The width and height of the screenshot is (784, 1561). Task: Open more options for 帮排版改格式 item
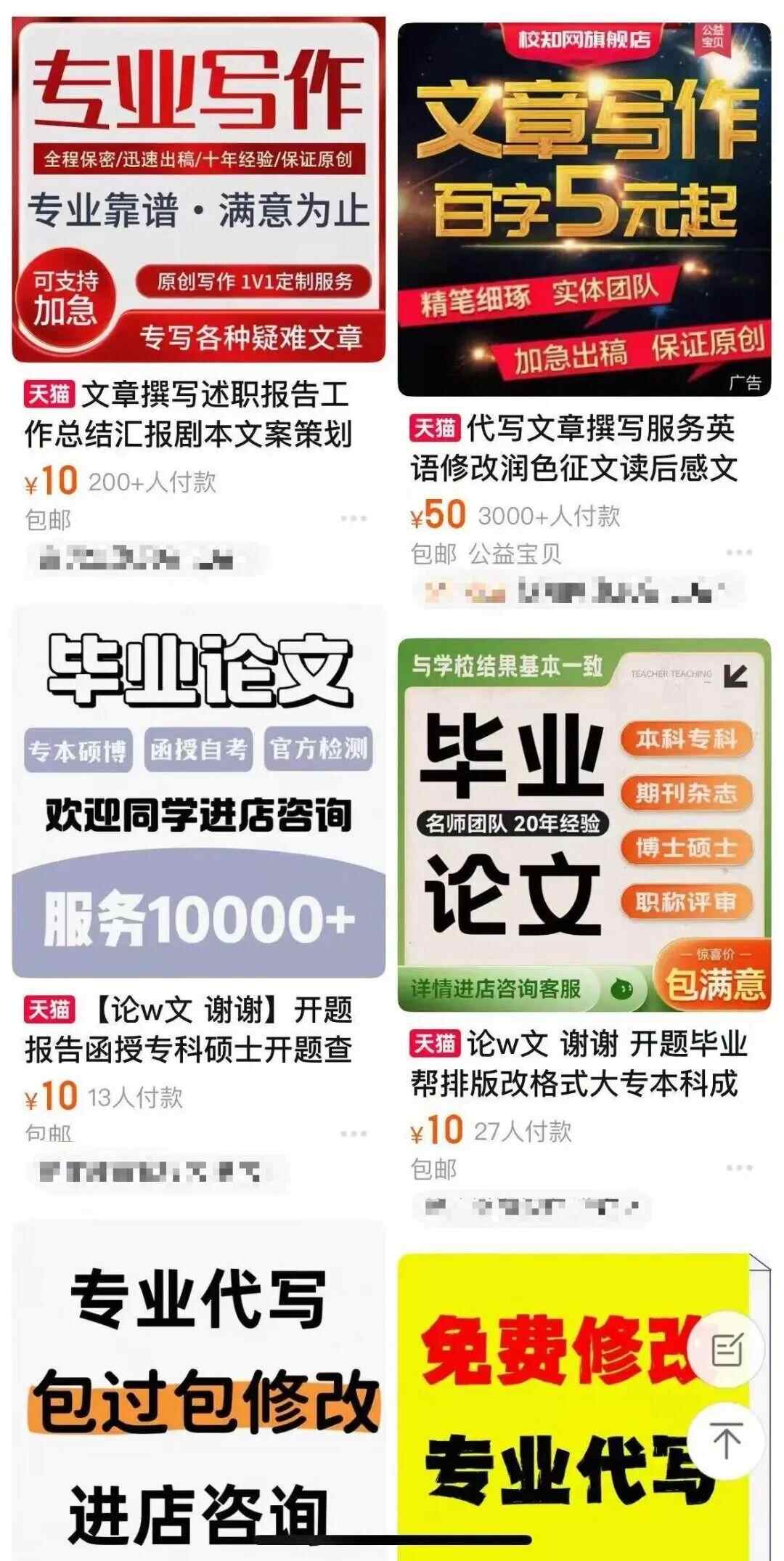[739, 1167]
